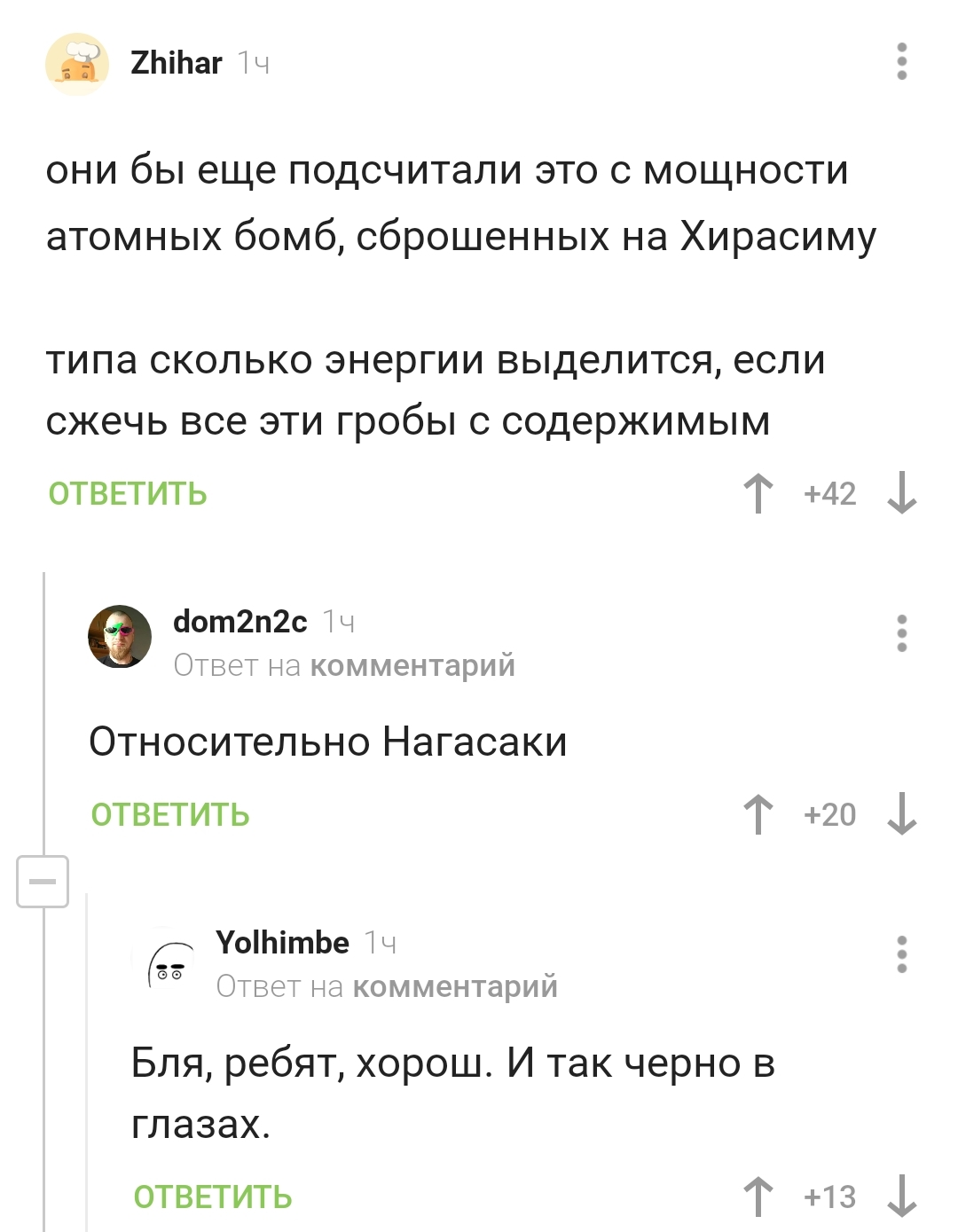Open username dom2n2c
The image size is (958, 1232).
tap(239, 622)
